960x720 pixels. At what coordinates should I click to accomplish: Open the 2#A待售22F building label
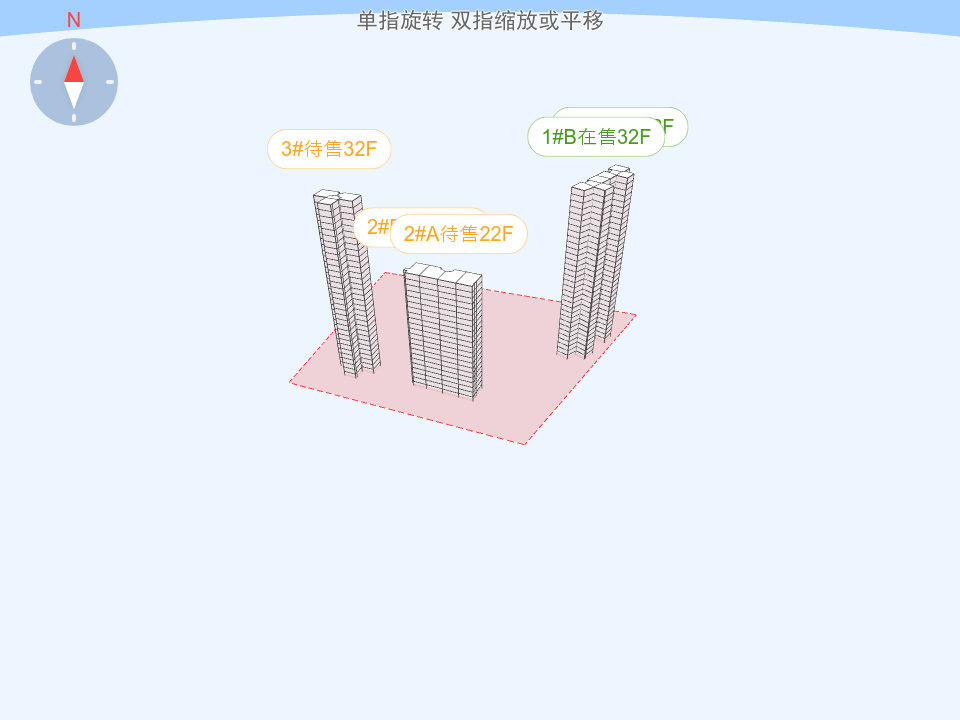pyautogui.click(x=458, y=234)
